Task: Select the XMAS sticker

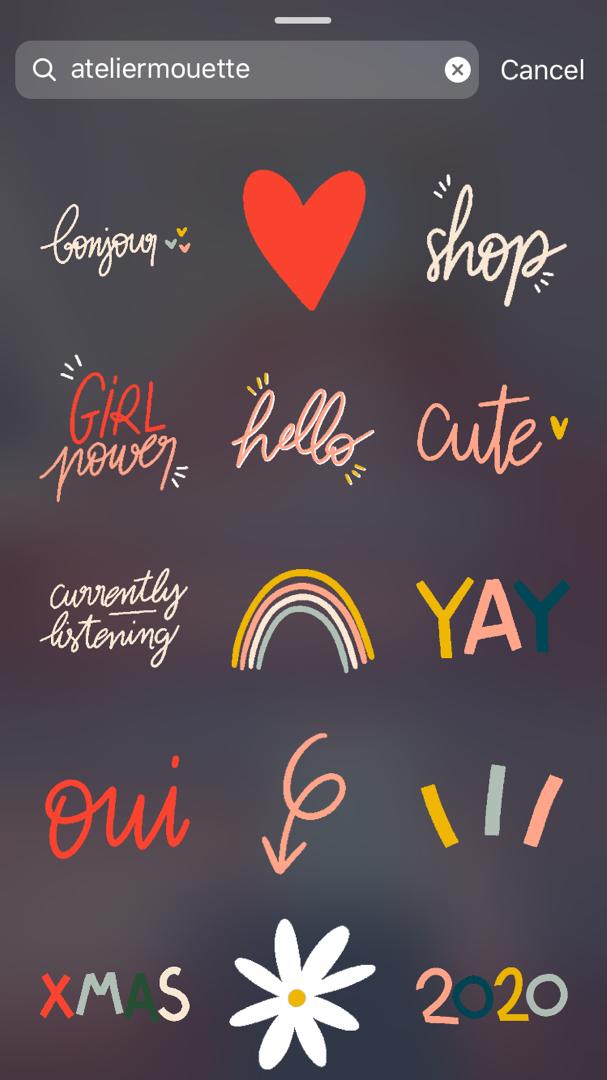Action: pyautogui.click(x=114, y=995)
